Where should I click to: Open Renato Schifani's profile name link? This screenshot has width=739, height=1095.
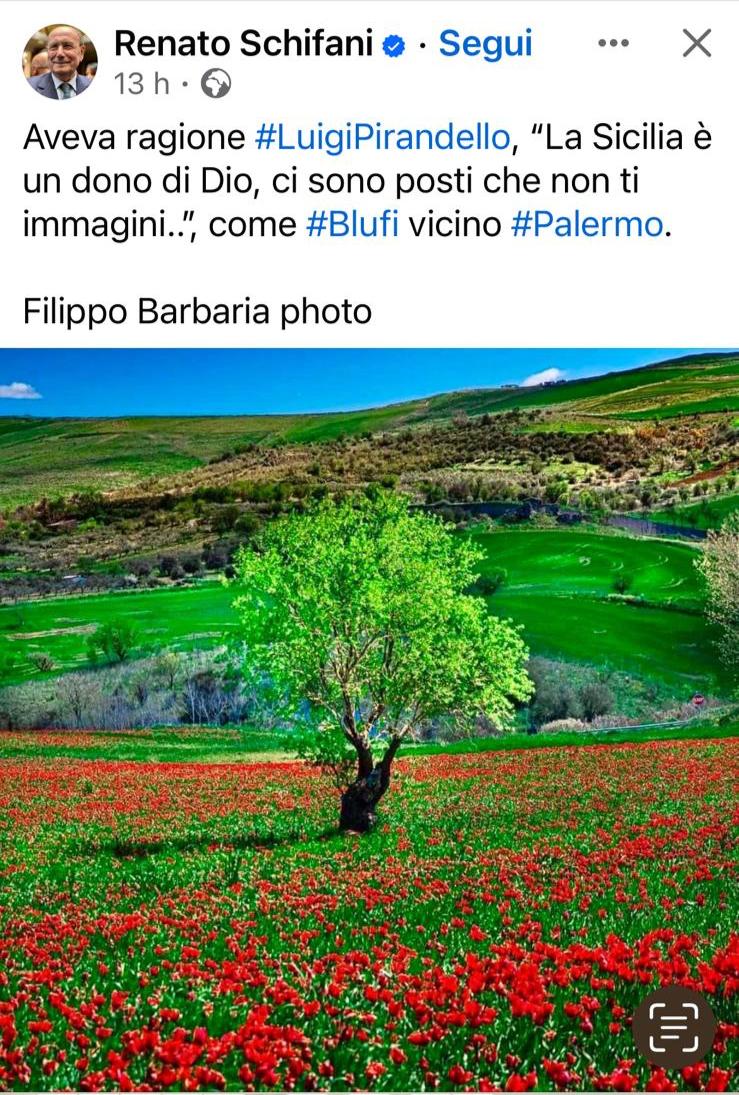[x=244, y=43]
